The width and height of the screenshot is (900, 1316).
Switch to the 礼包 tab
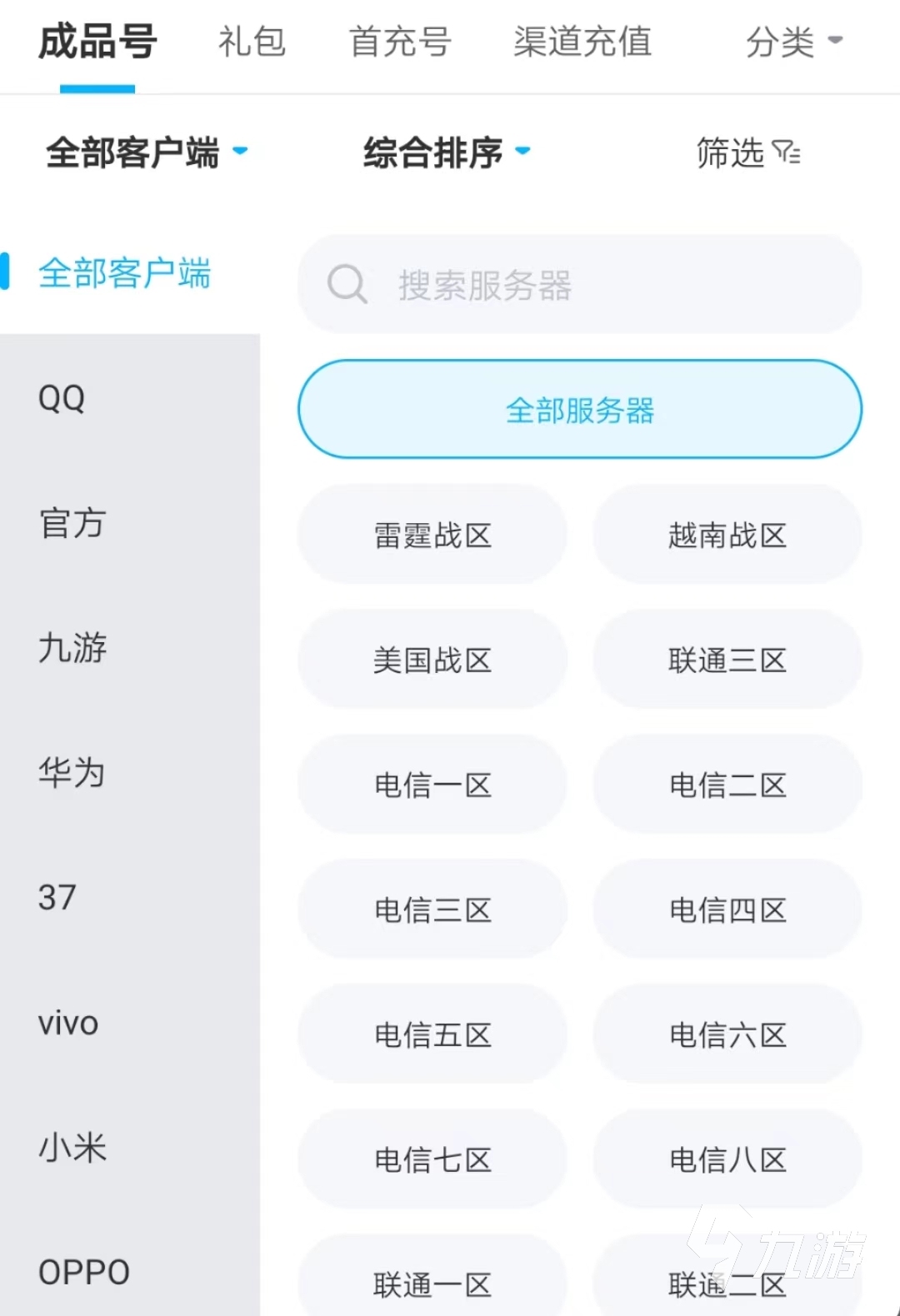tap(252, 41)
